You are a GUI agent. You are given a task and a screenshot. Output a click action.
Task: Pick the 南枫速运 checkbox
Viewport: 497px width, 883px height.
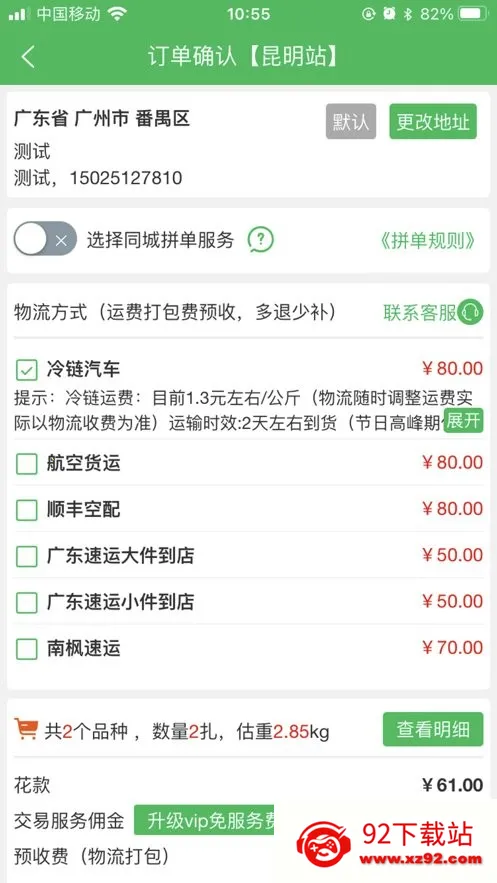26,649
